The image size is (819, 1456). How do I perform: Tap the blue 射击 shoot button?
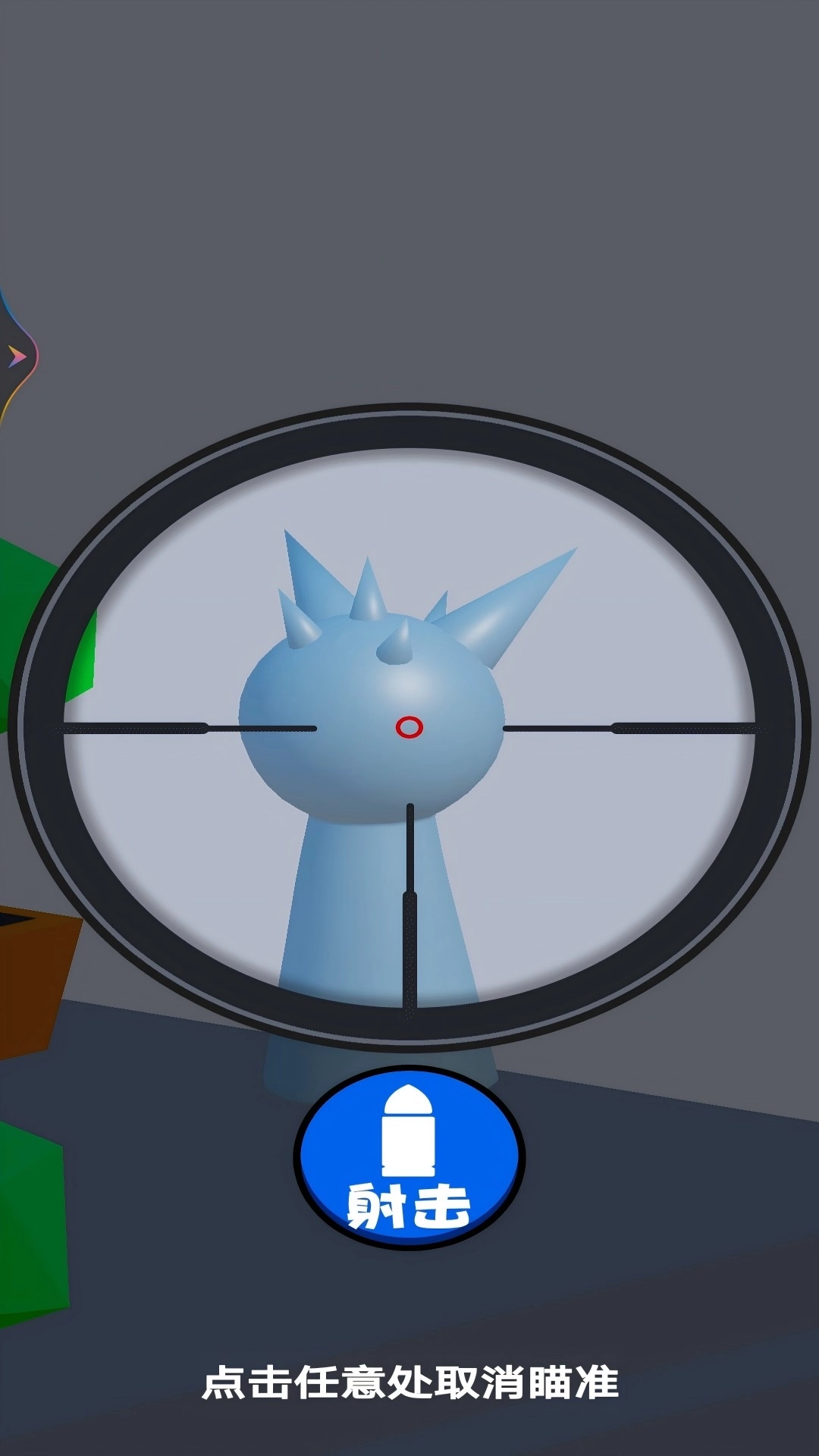click(409, 1158)
